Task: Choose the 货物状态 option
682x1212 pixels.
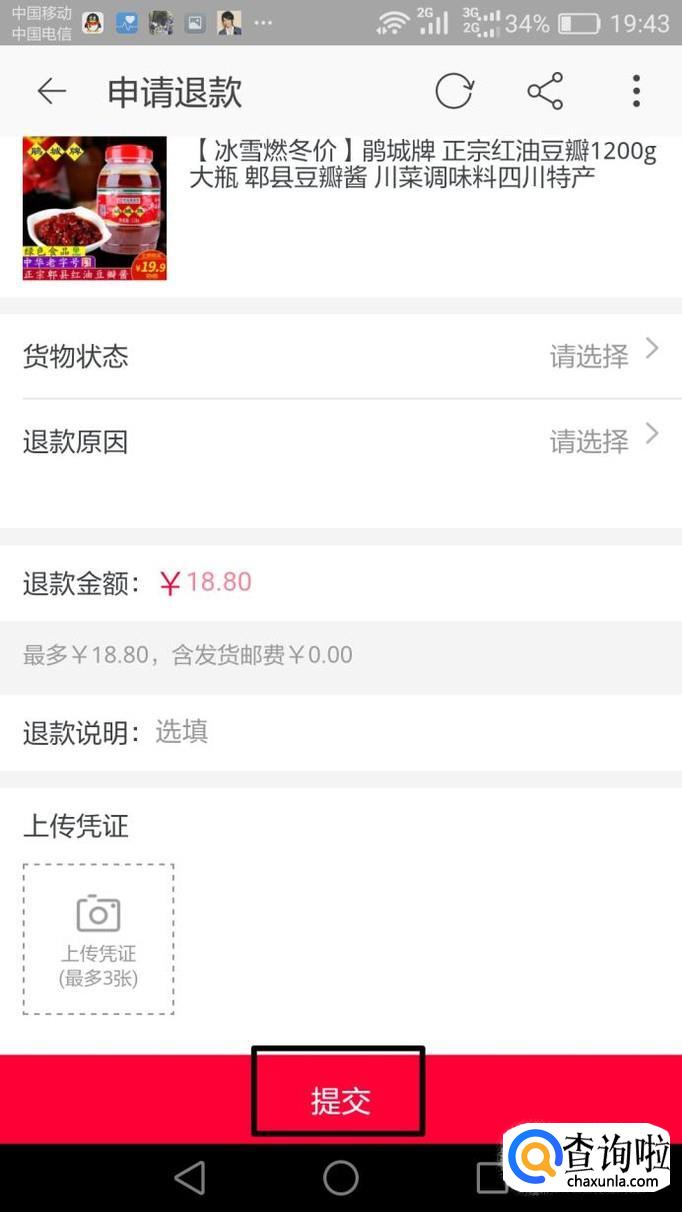Action: tap(340, 356)
